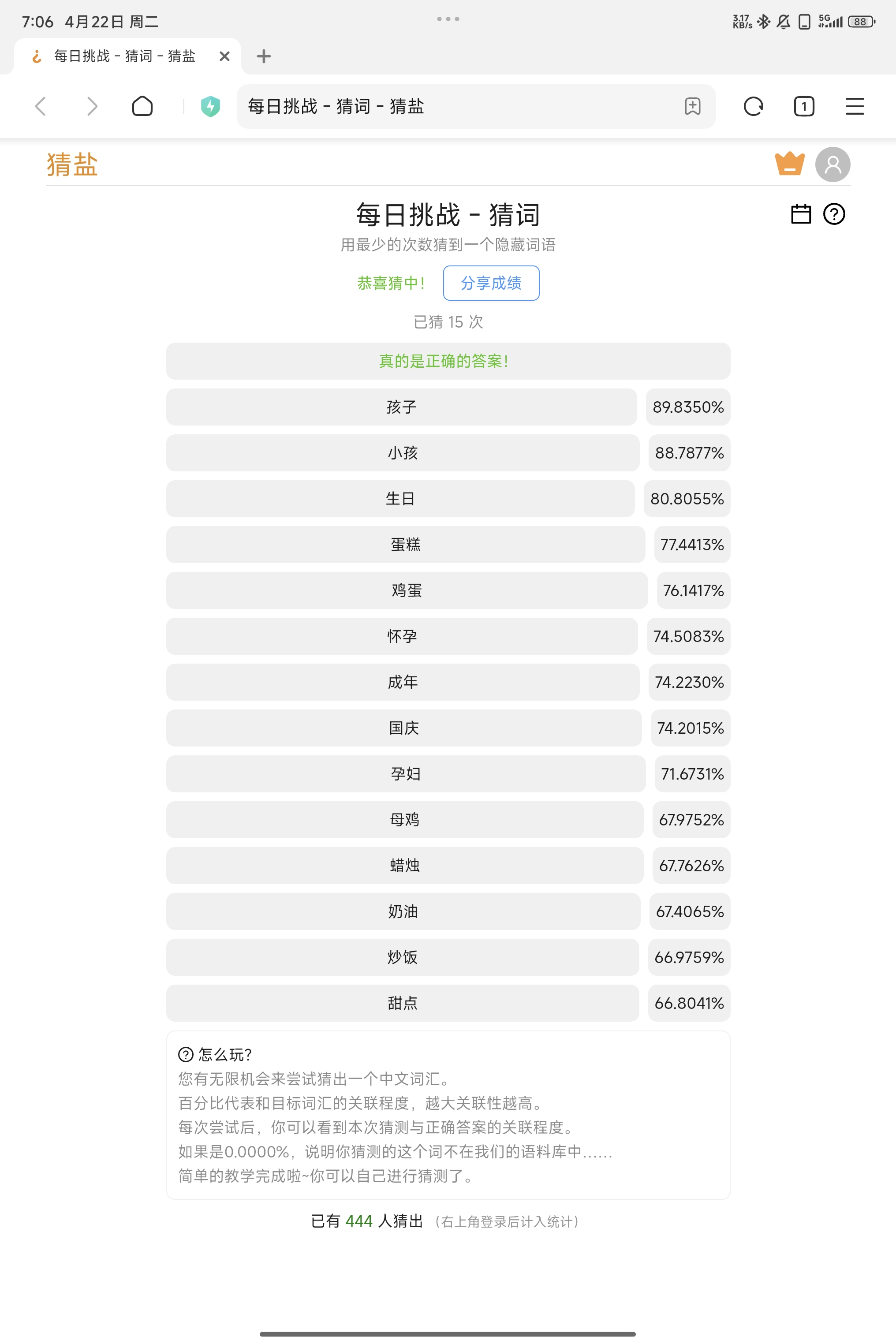
Task: Tap the browser security shield icon
Action: tap(210, 106)
